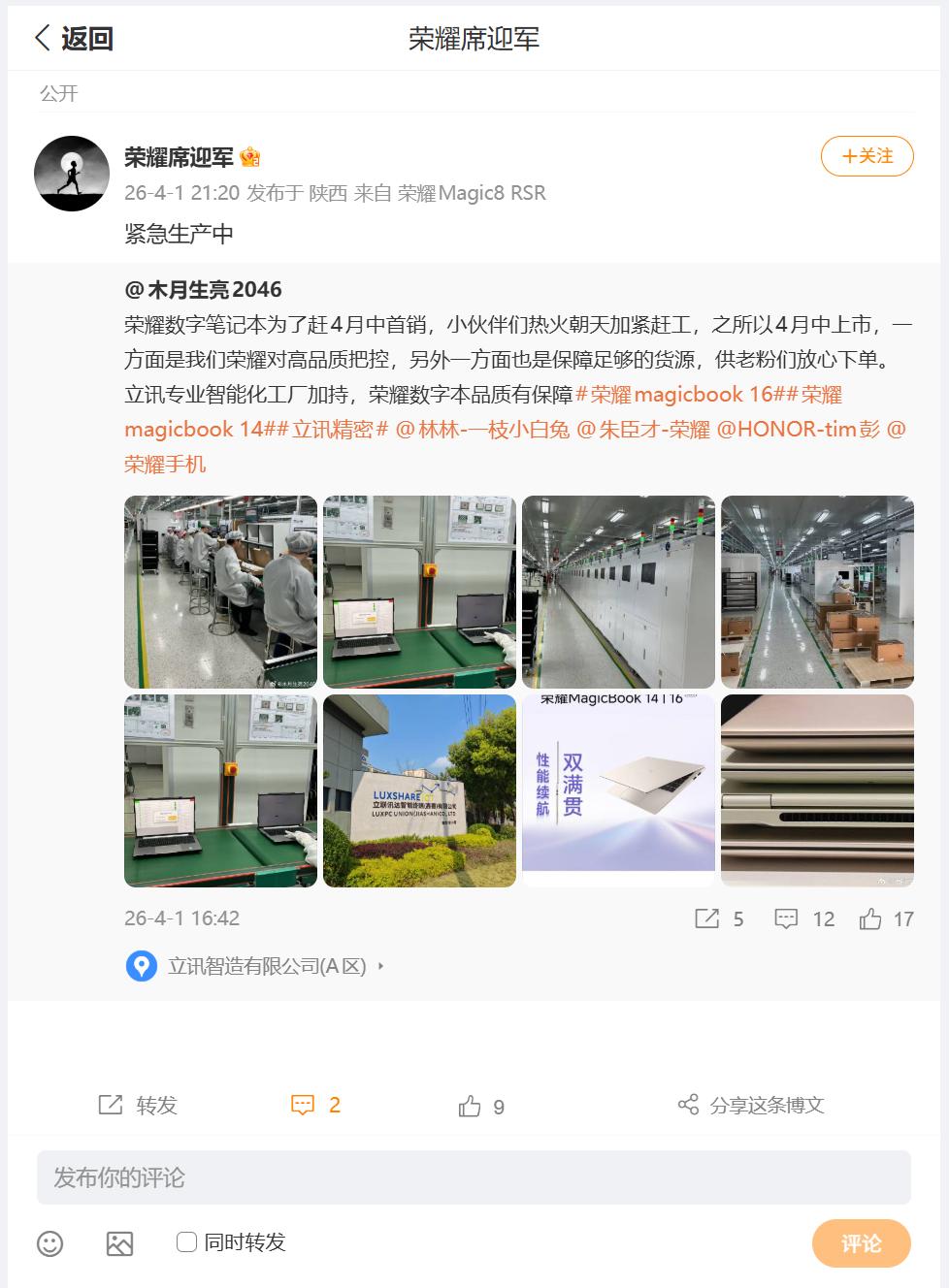View the LUXSHARE factory gate photo
Image resolution: width=949 pixels, height=1288 pixels.
(419, 789)
